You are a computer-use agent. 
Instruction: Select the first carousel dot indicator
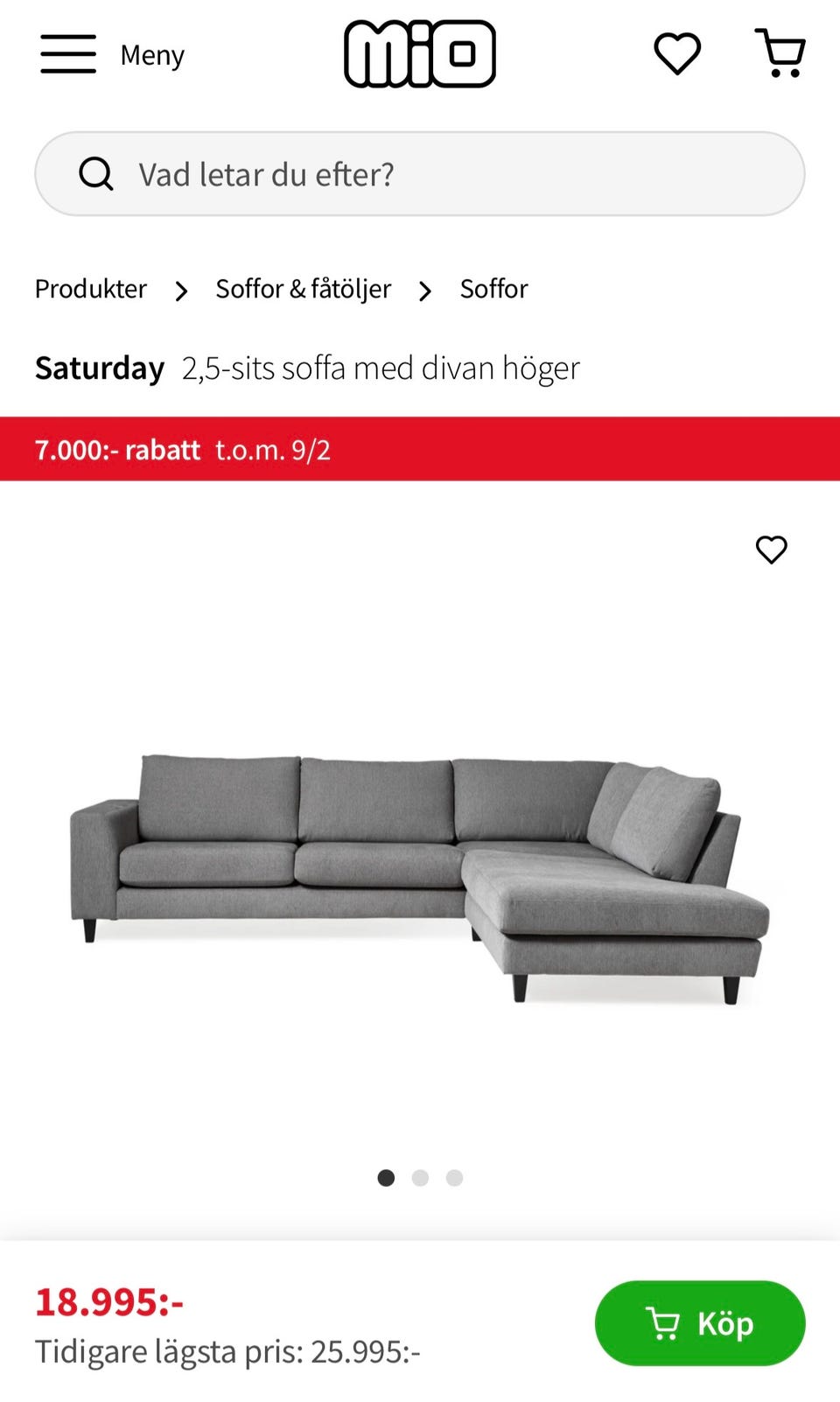[386, 1178]
